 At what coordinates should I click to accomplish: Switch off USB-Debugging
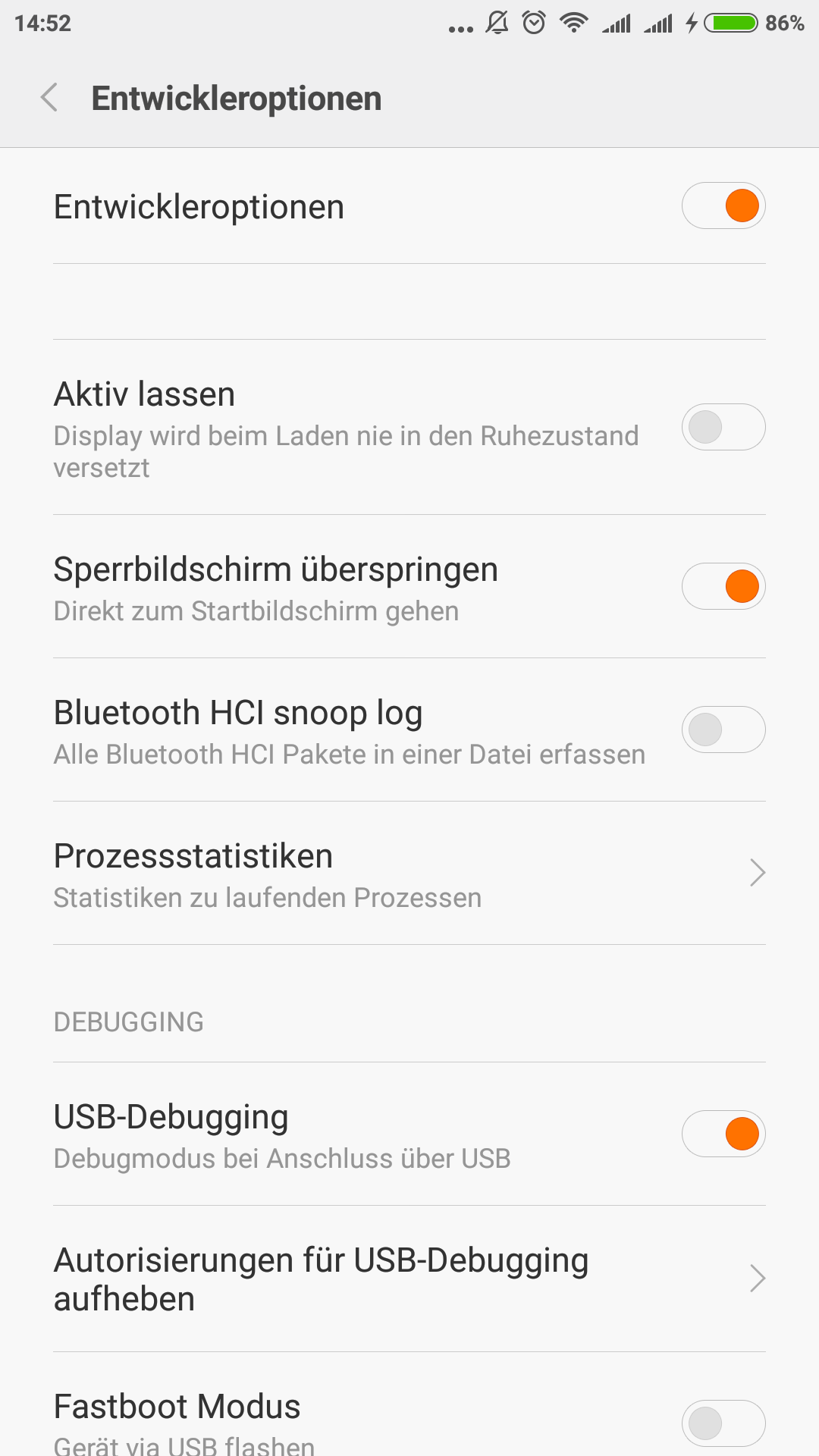[x=723, y=1134]
